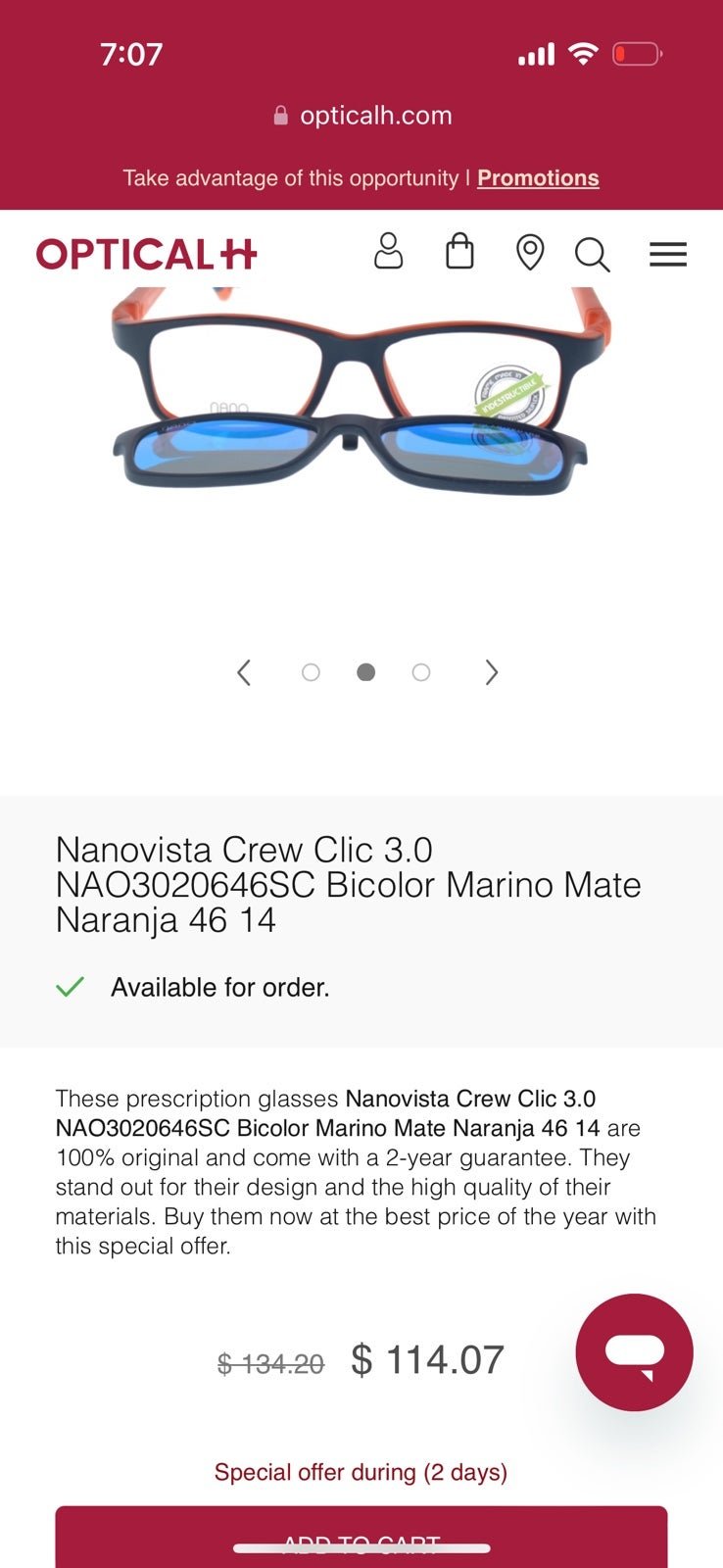Open the store locator pin

530,252
